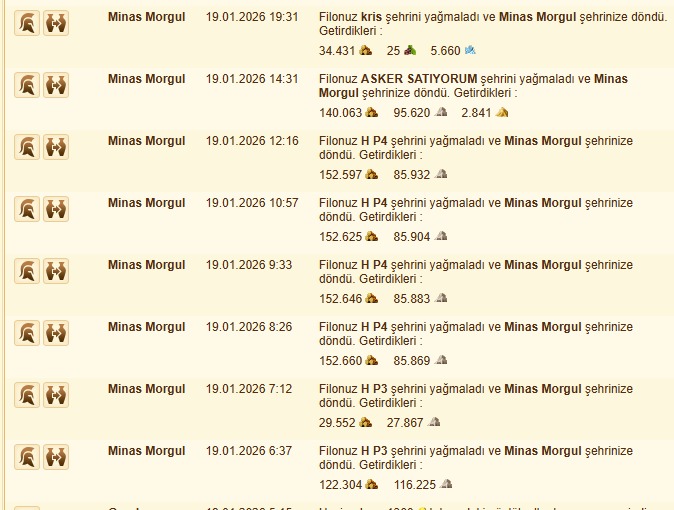674x510 pixels.
Task: Tap the transport icon in the 19:31 row
Action: point(56,23)
